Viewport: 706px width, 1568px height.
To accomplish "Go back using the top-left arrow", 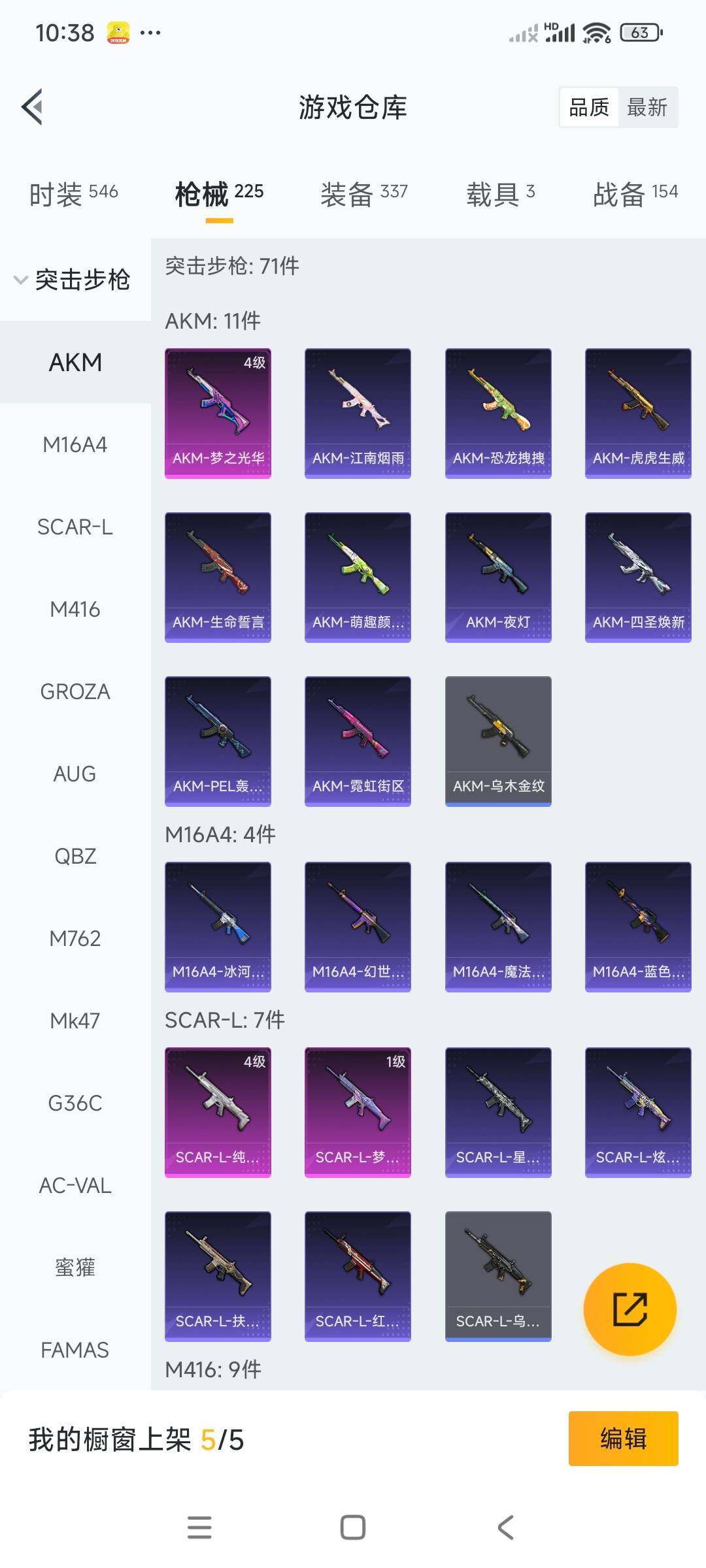I will pos(33,107).
